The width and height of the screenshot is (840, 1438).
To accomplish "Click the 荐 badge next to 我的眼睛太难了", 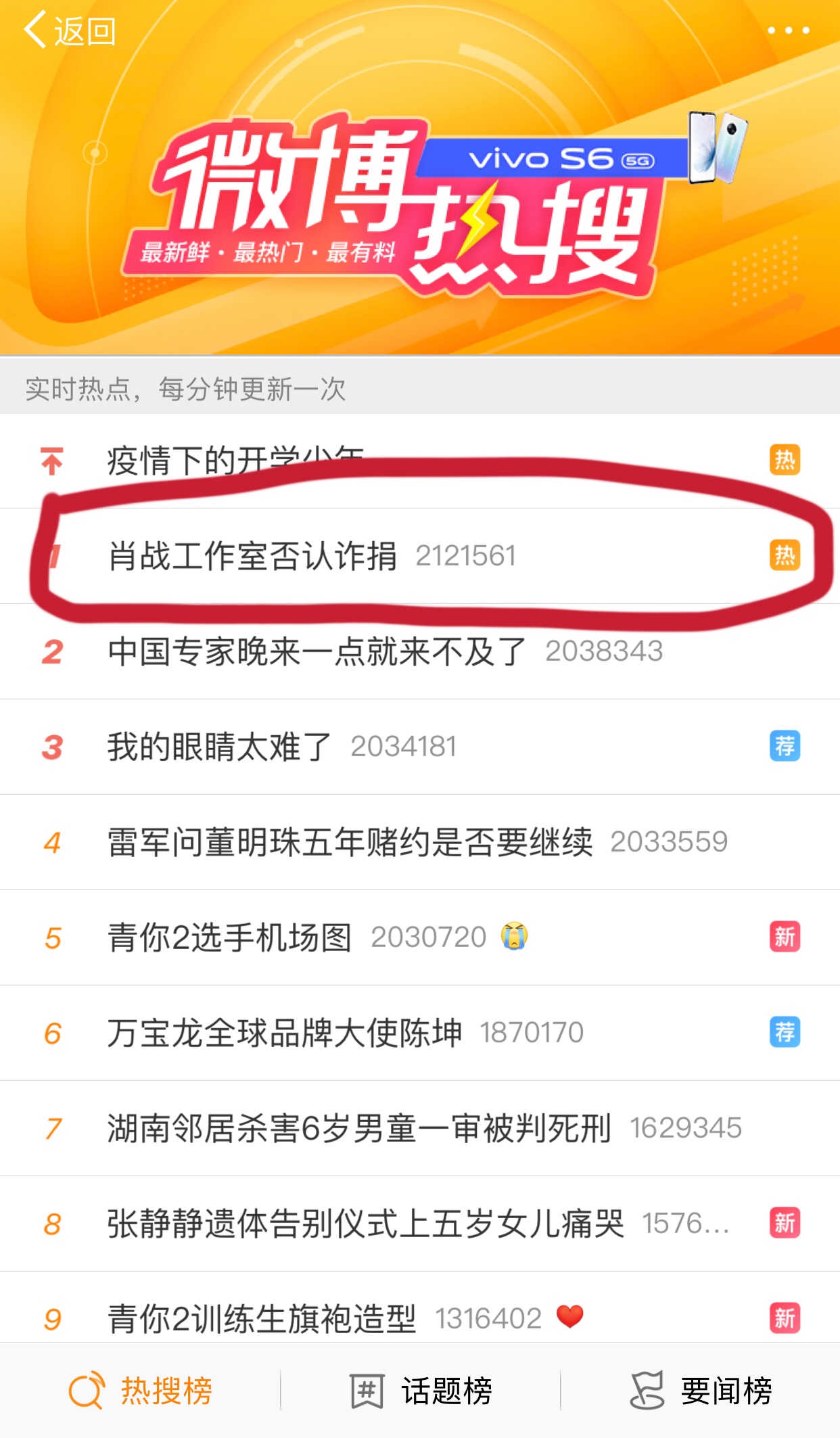I will pos(786,746).
